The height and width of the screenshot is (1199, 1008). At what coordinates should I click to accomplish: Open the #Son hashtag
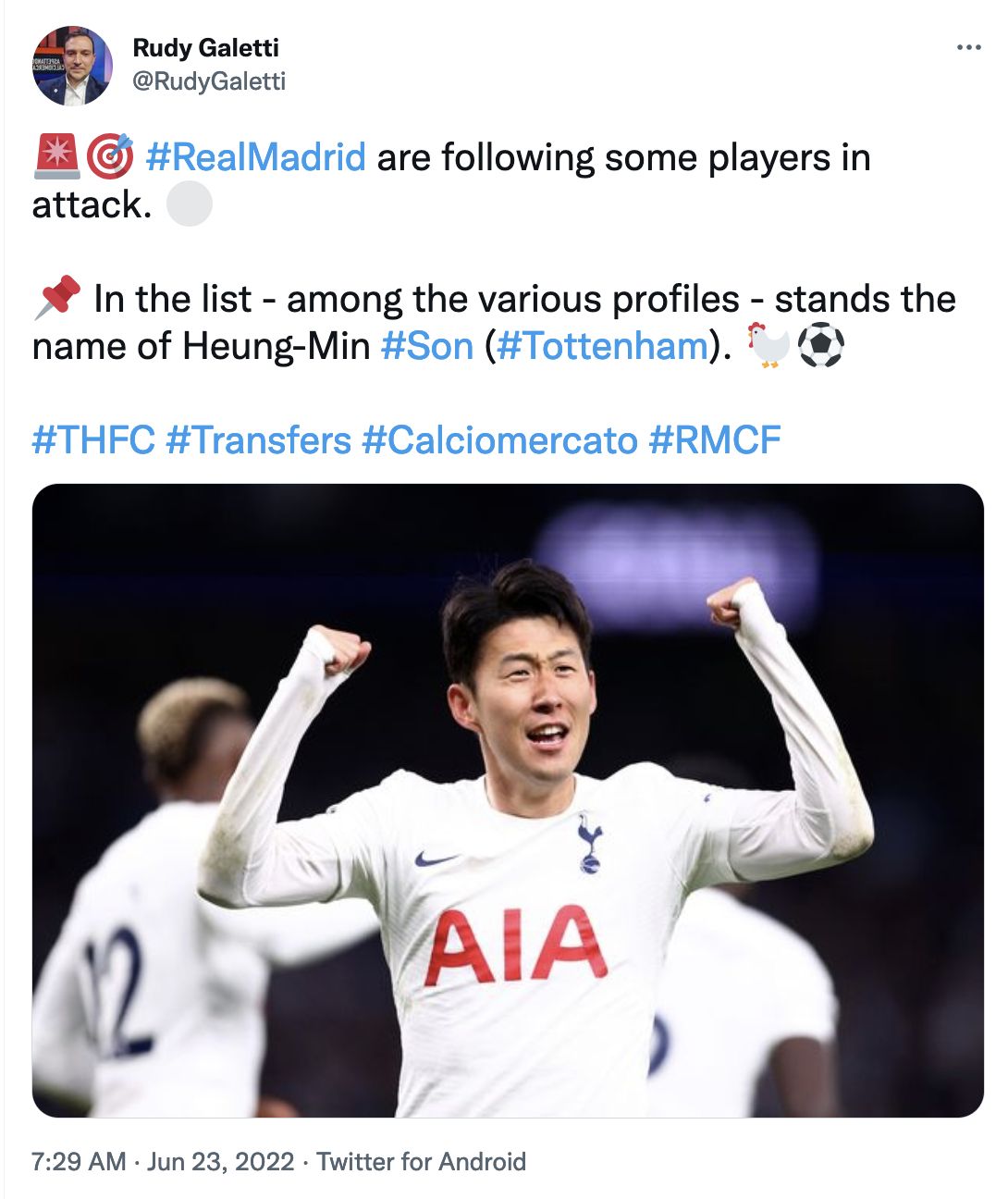(x=426, y=346)
